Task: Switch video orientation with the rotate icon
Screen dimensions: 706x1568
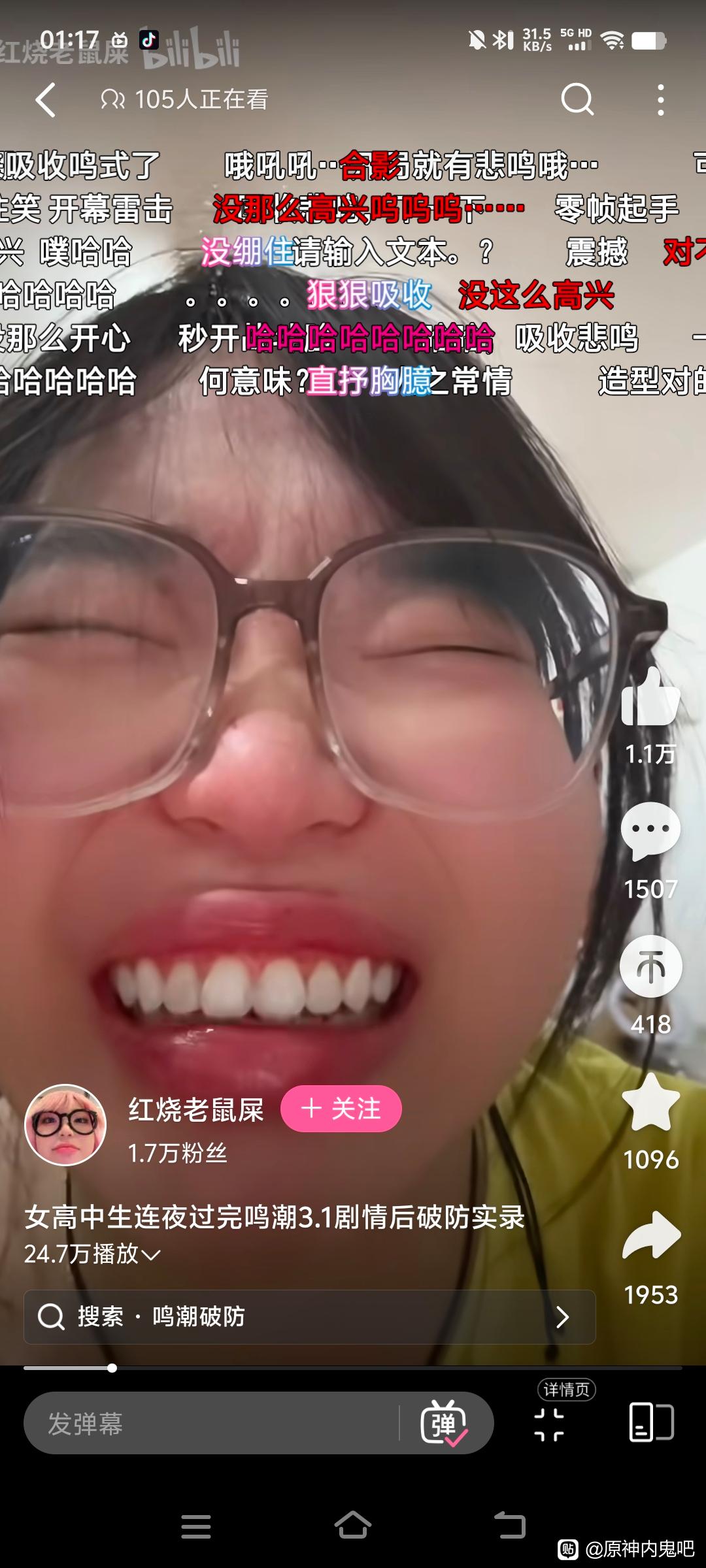Action: point(650,1422)
